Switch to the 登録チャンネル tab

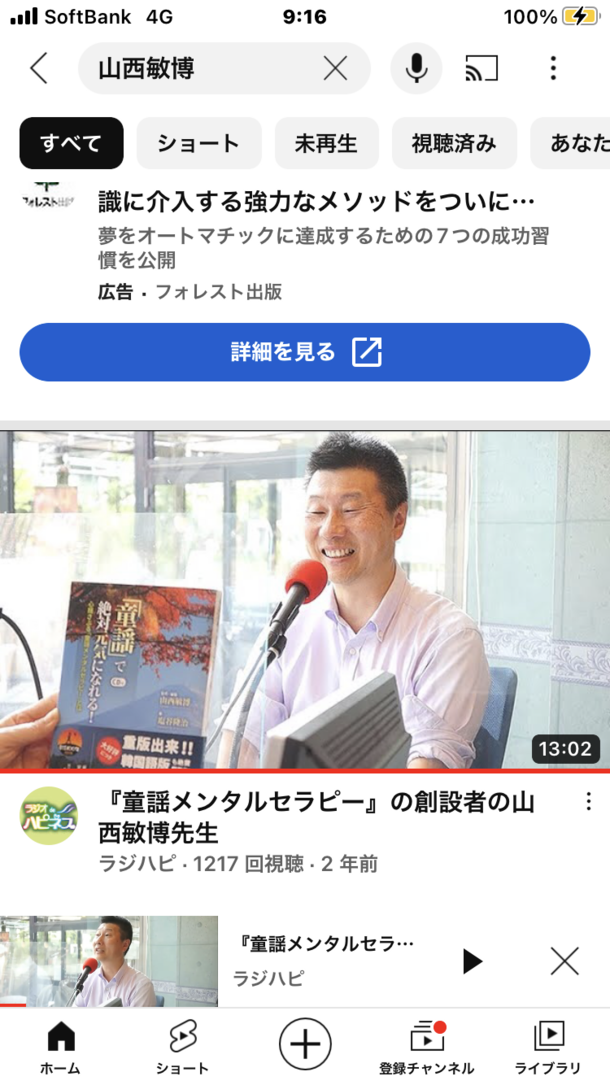click(427, 1047)
